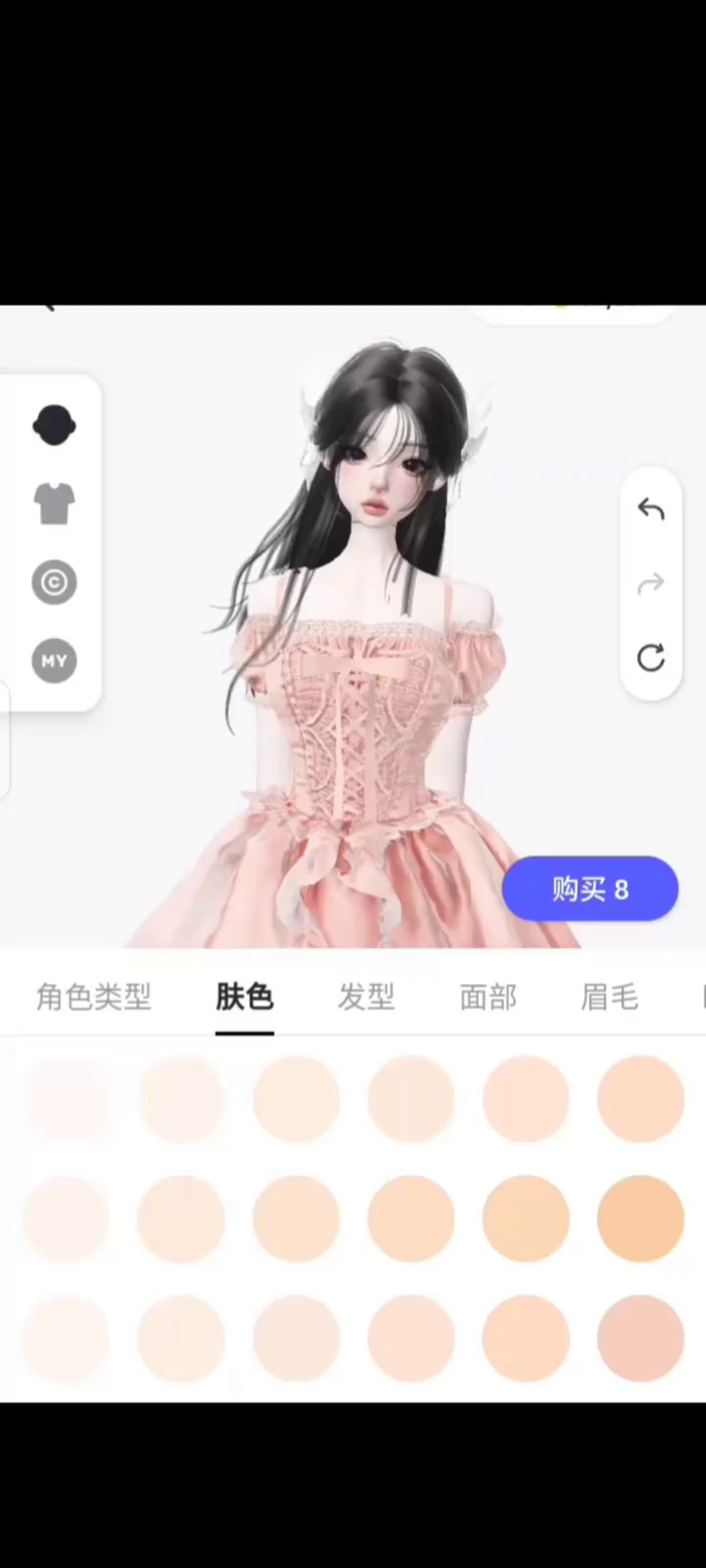Select the darkest orange-tan tone in second row
Viewport: 706px width, 1568px height.
pos(640,1218)
